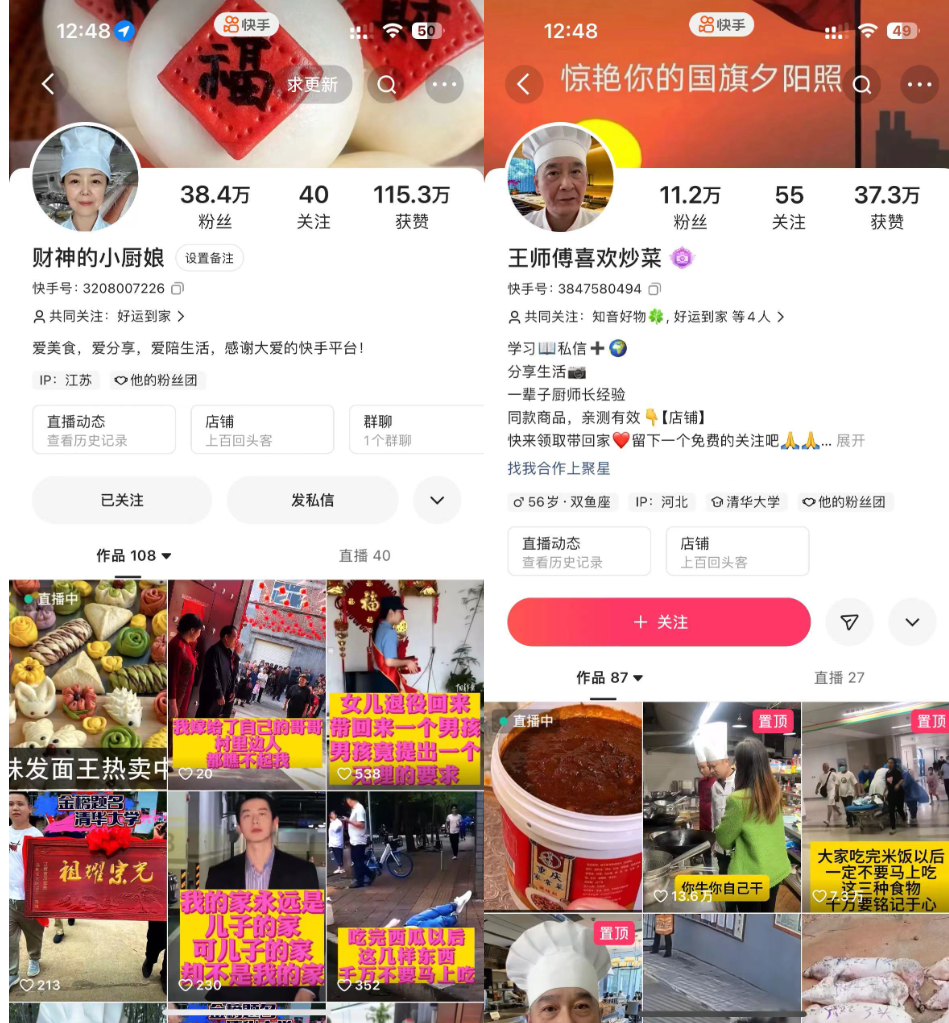Open the 群聊 card with 1个群聊
Viewport: 949px width, 1023px height.
pyautogui.click(x=415, y=429)
